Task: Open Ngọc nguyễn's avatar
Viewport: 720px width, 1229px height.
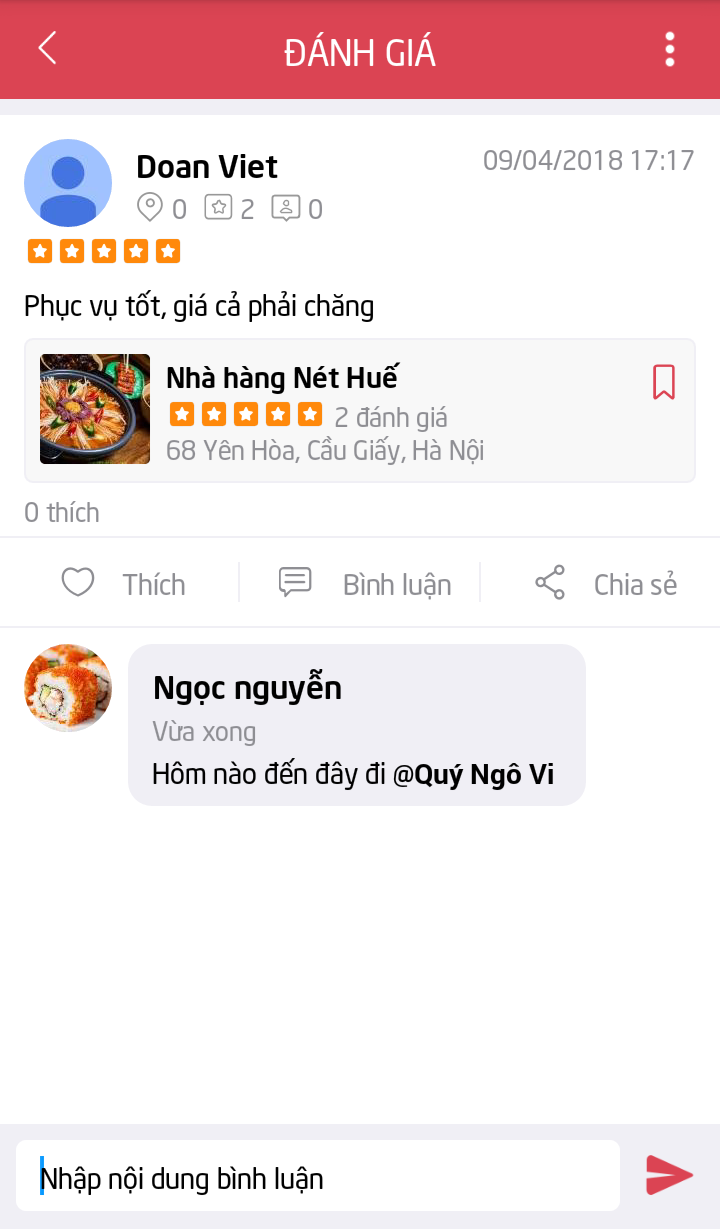Action: click(x=68, y=688)
